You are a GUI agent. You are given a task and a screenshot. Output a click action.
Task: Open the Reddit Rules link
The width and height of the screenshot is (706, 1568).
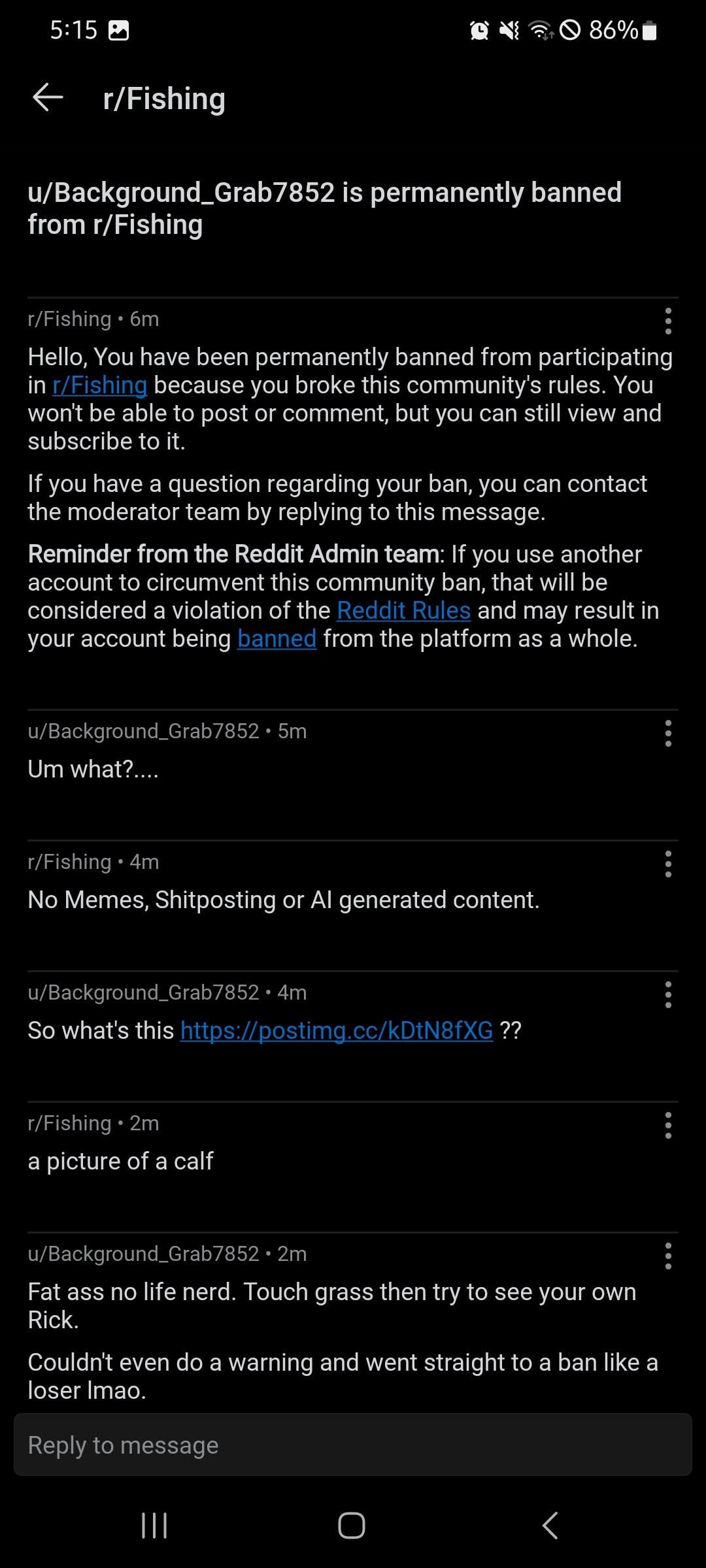(403, 610)
